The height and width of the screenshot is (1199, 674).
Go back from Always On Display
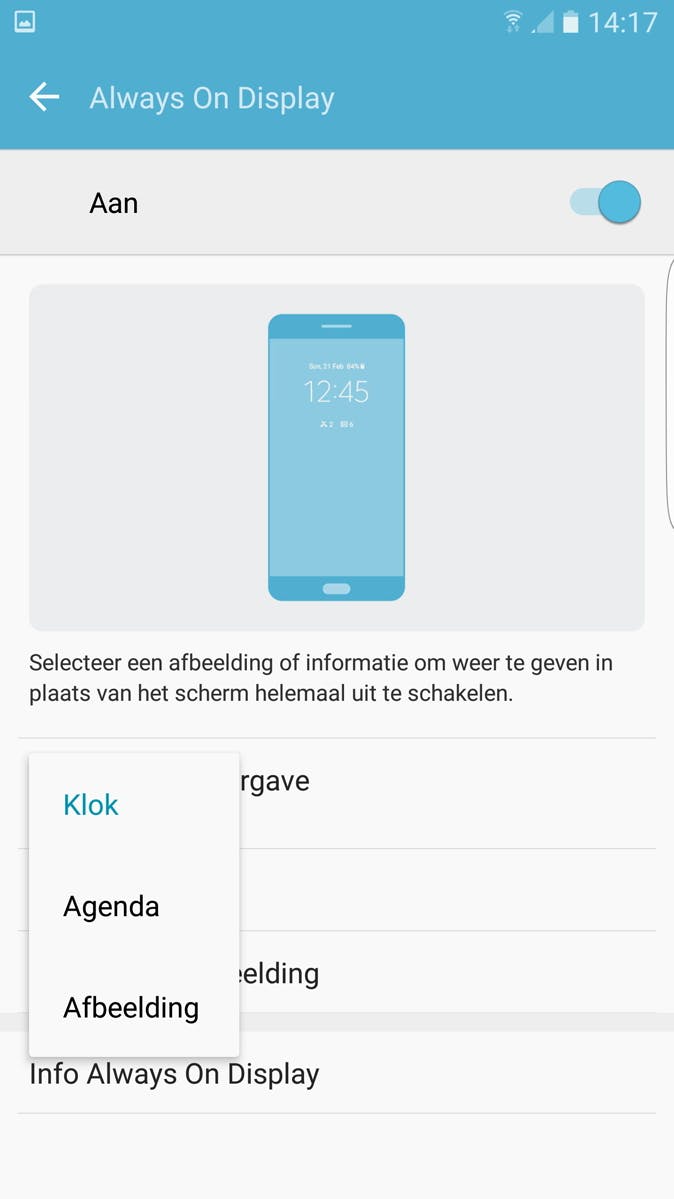(44, 97)
